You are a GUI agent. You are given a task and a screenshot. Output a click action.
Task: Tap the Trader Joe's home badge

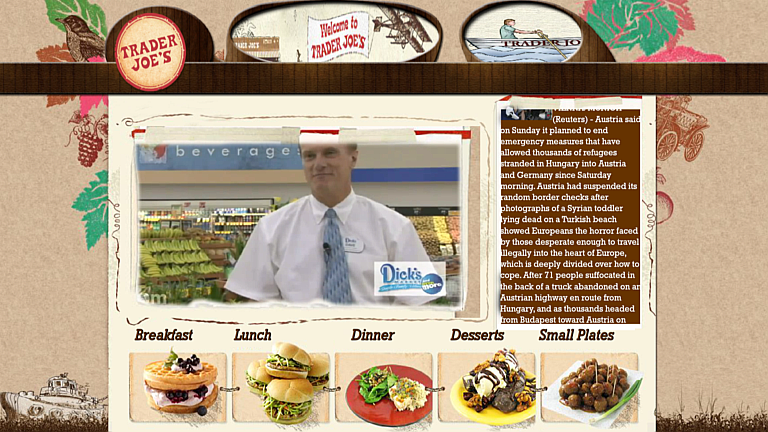click(149, 50)
